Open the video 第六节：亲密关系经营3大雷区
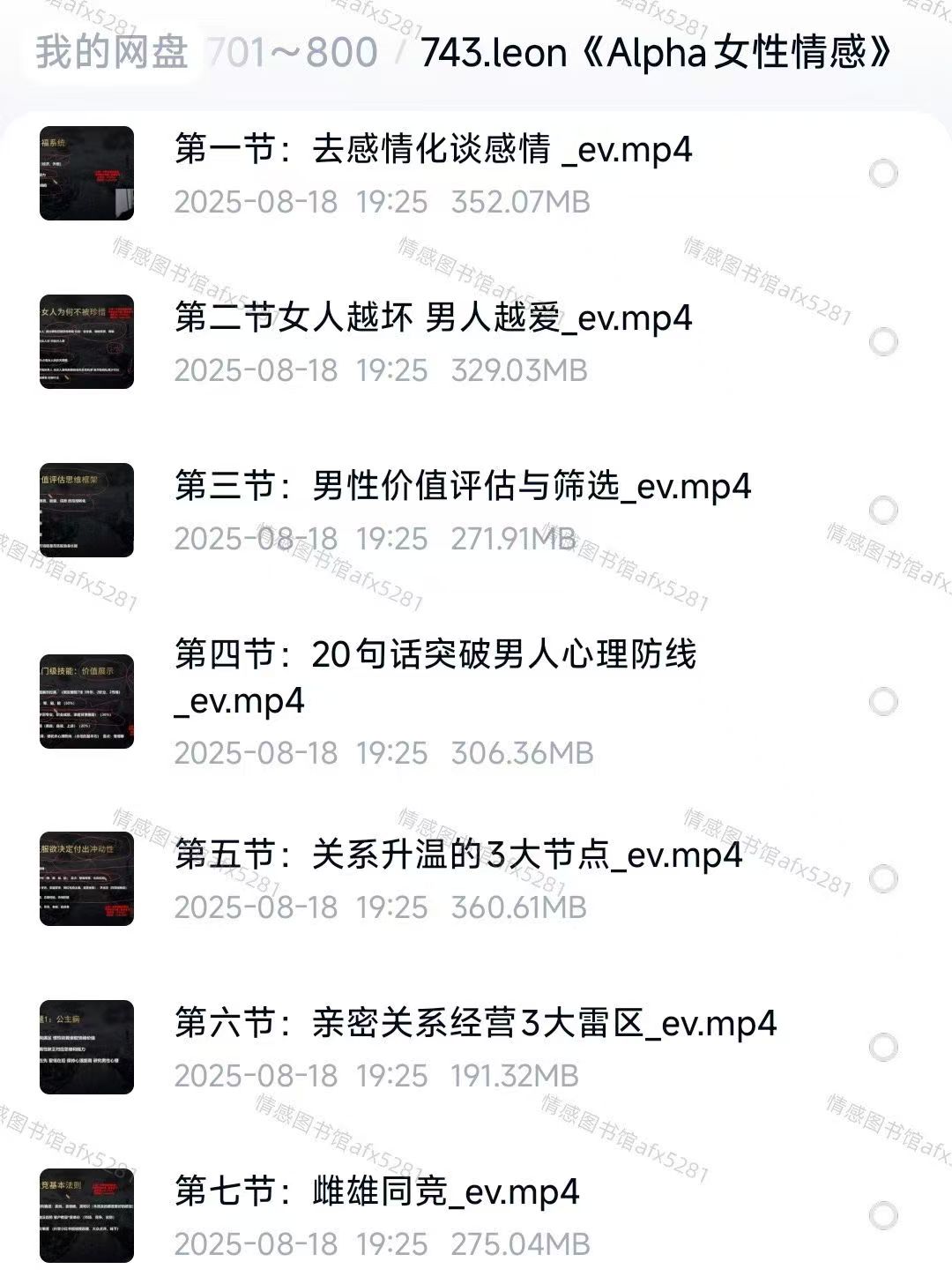This screenshot has width=952, height=1284. point(476,1024)
